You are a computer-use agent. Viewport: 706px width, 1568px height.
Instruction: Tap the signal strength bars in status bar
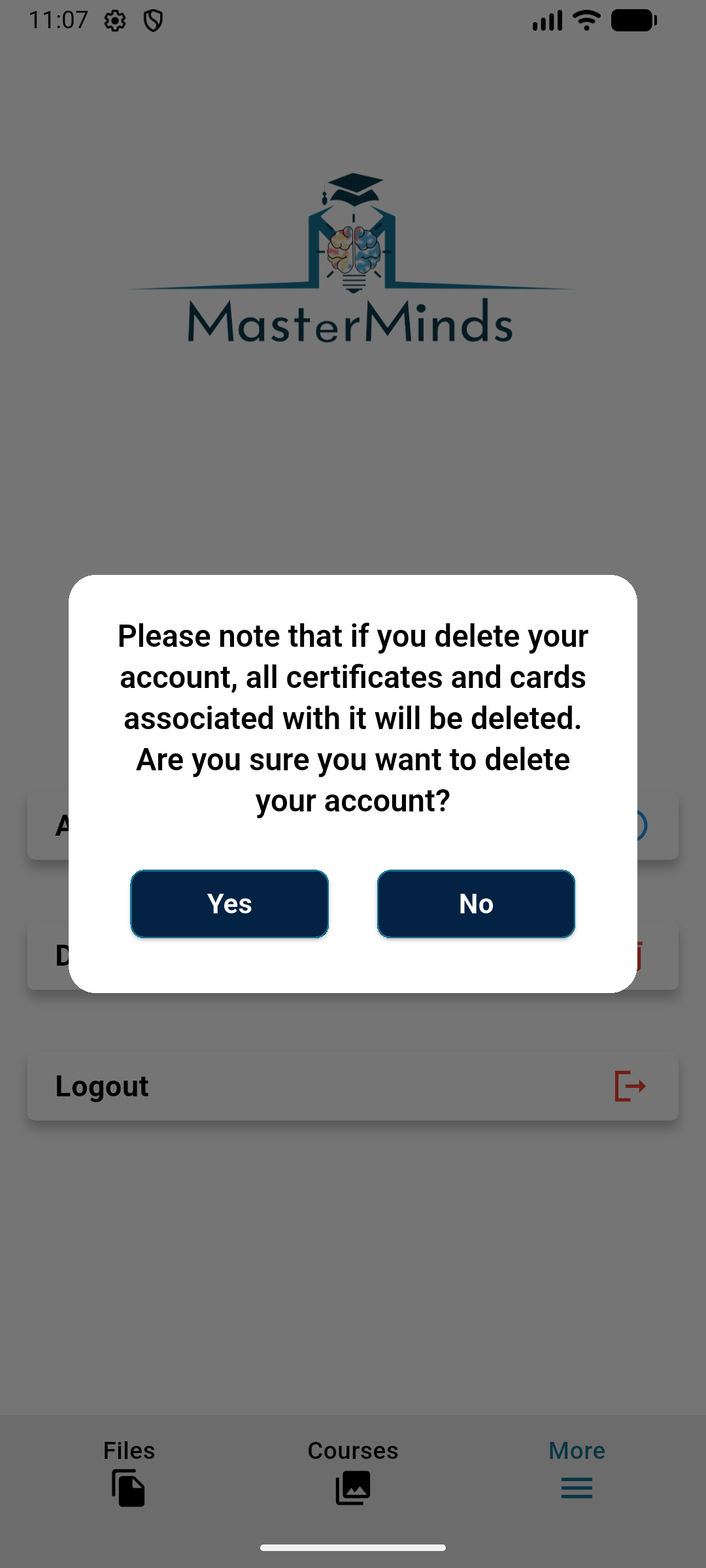(x=548, y=20)
